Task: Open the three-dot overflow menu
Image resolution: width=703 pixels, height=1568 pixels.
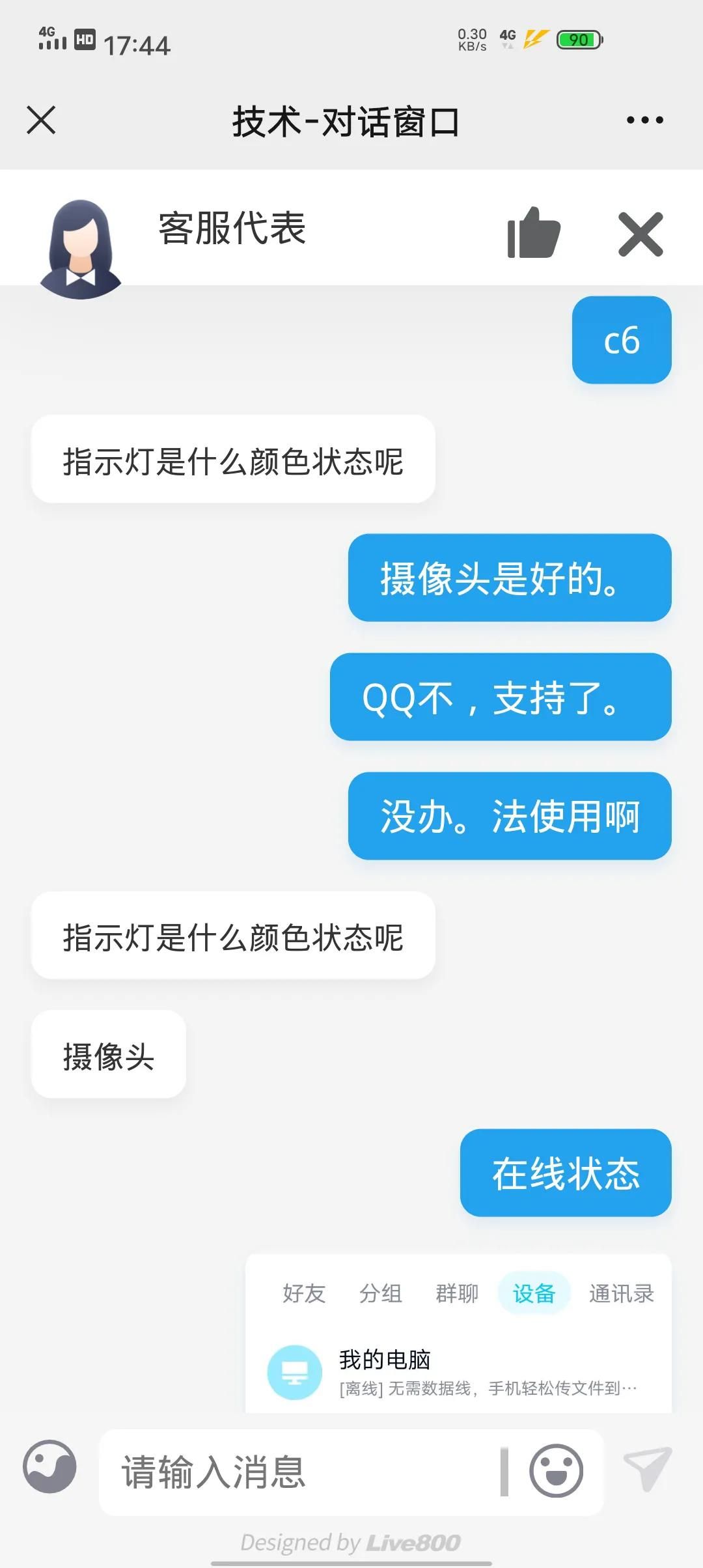Action: [x=644, y=120]
